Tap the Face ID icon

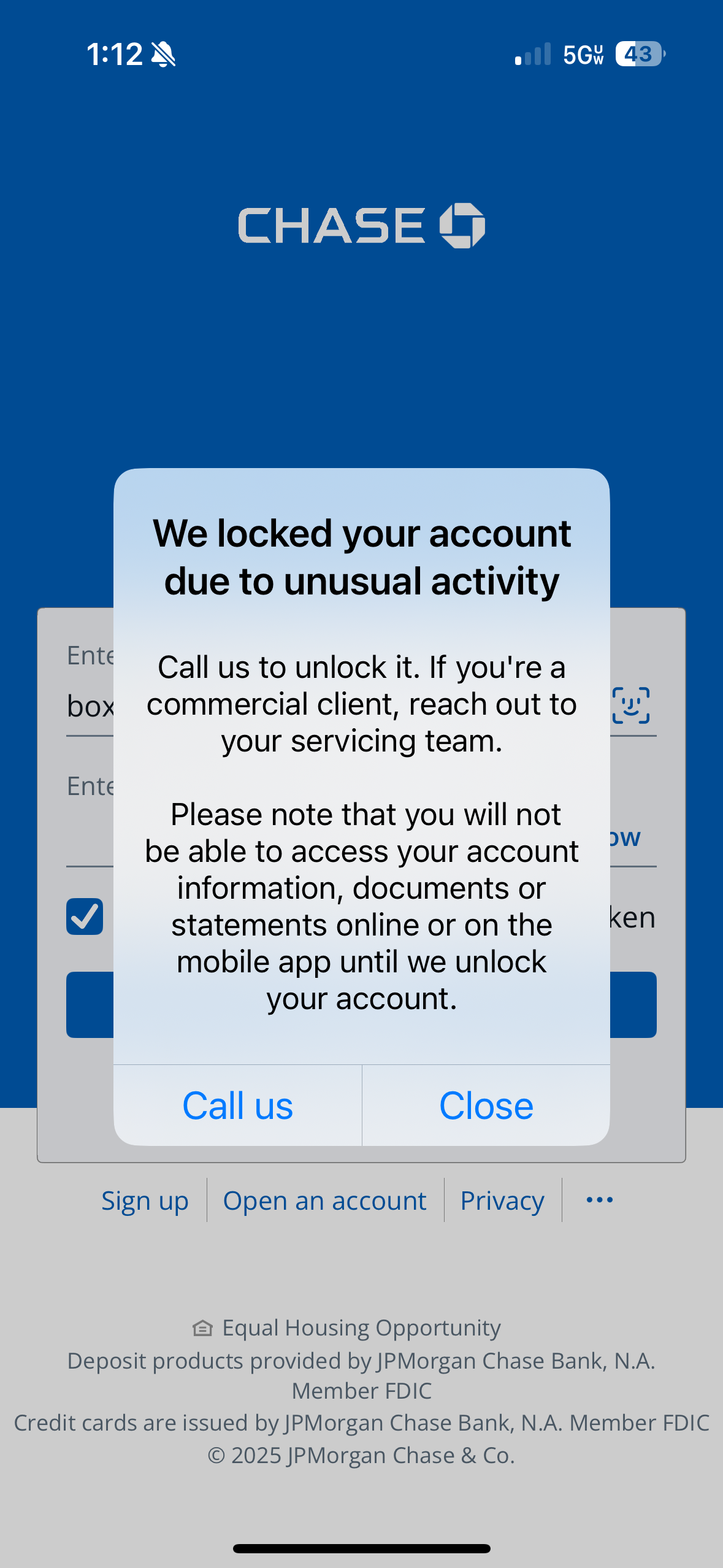pyautogui.click(x=631, y=705)
